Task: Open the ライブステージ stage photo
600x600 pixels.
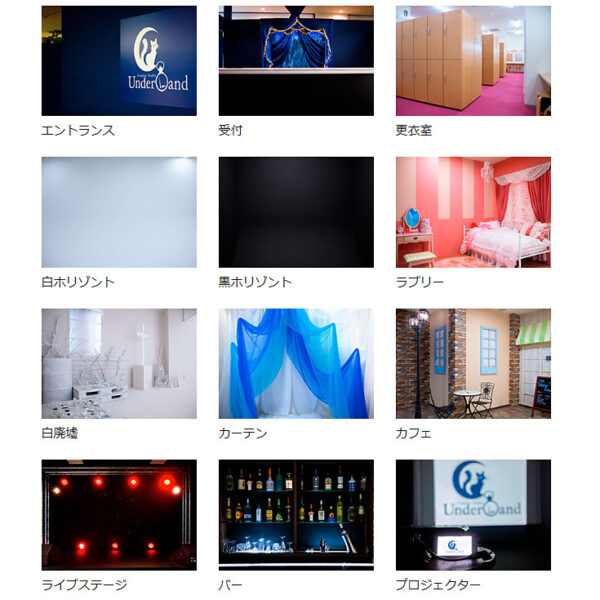Action: [119, 514]
